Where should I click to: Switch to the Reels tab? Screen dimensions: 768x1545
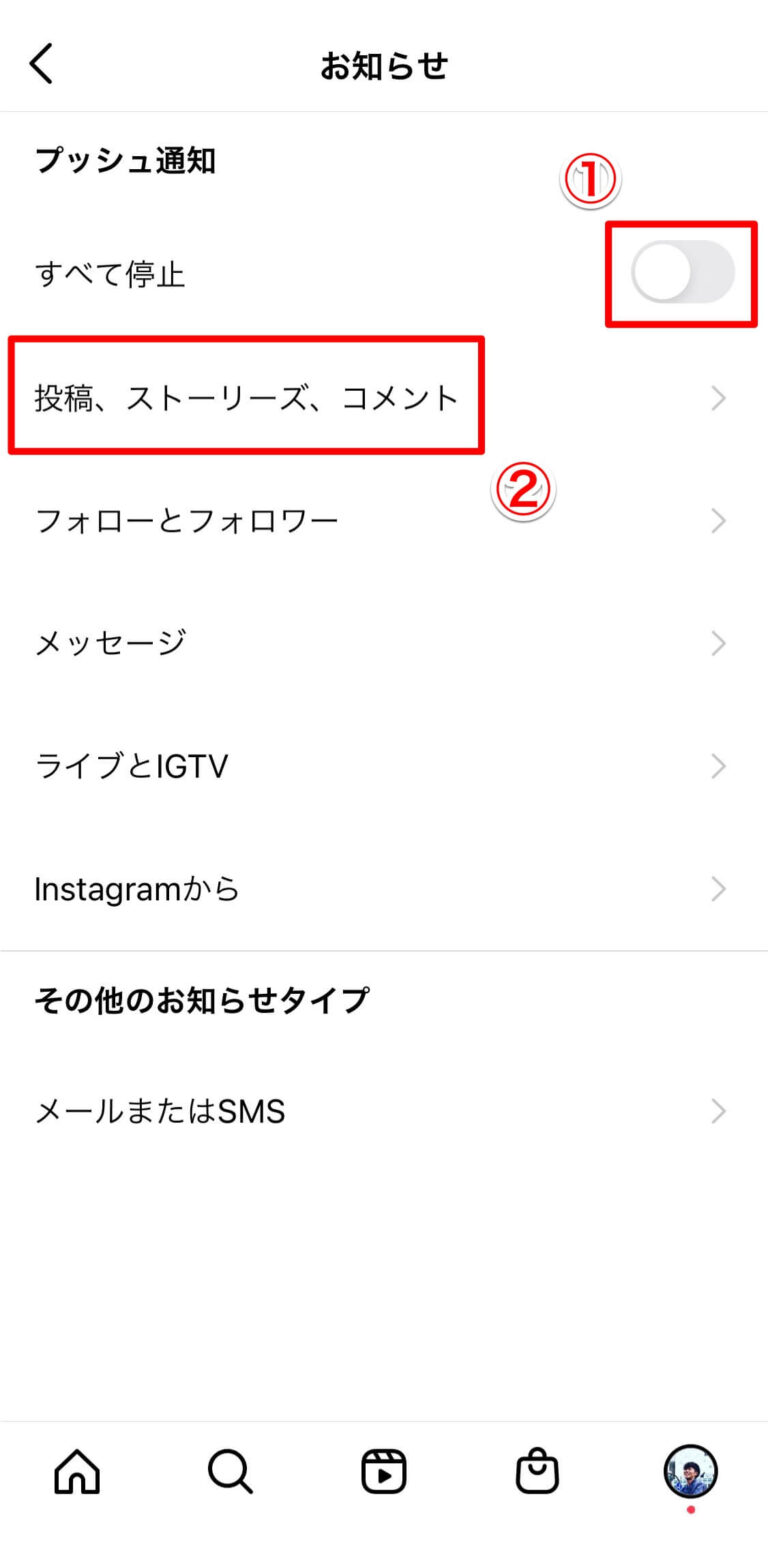pyautogui.click(x=384, y=1472)
